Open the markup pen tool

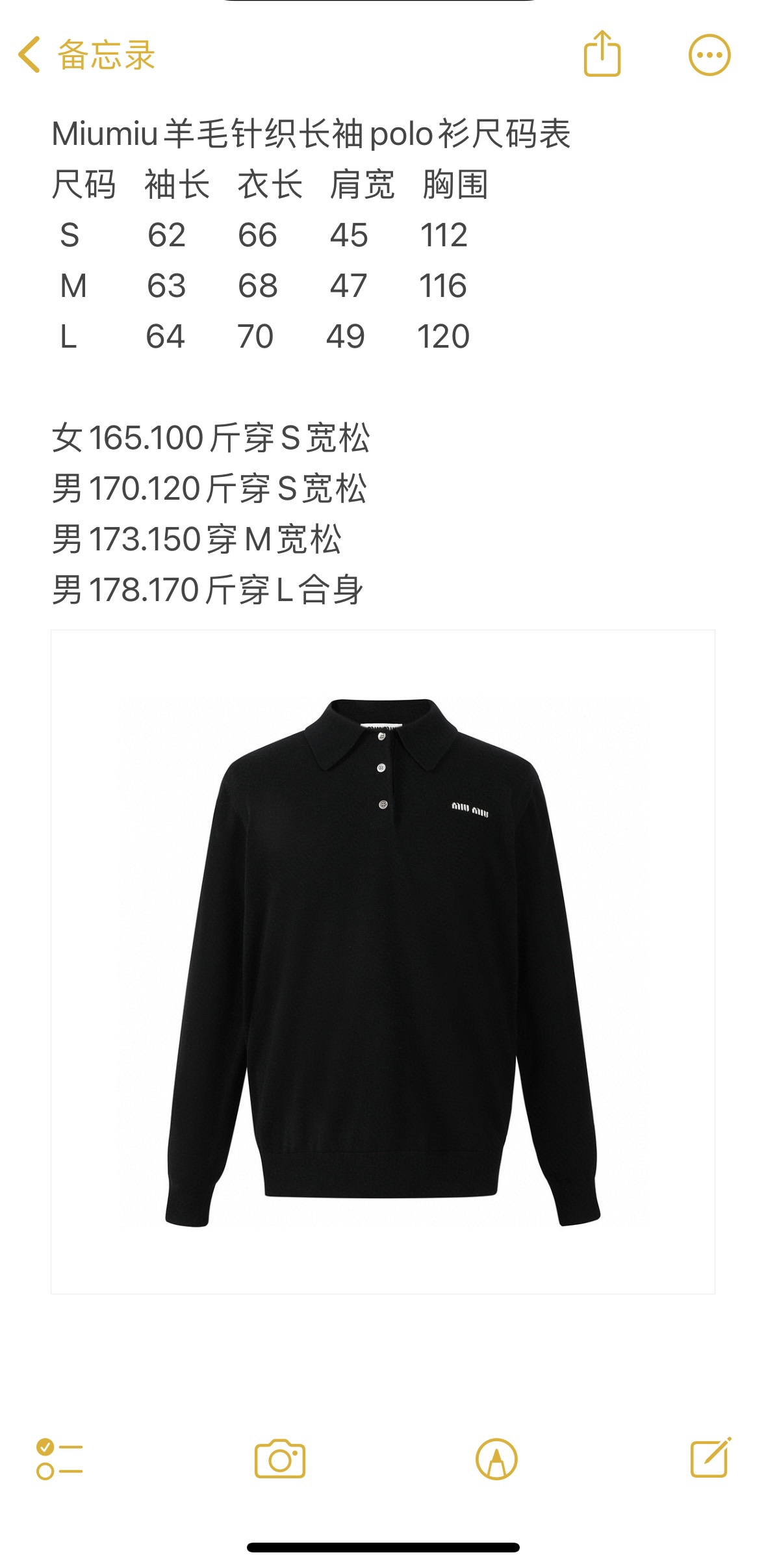coord(496,1459)
